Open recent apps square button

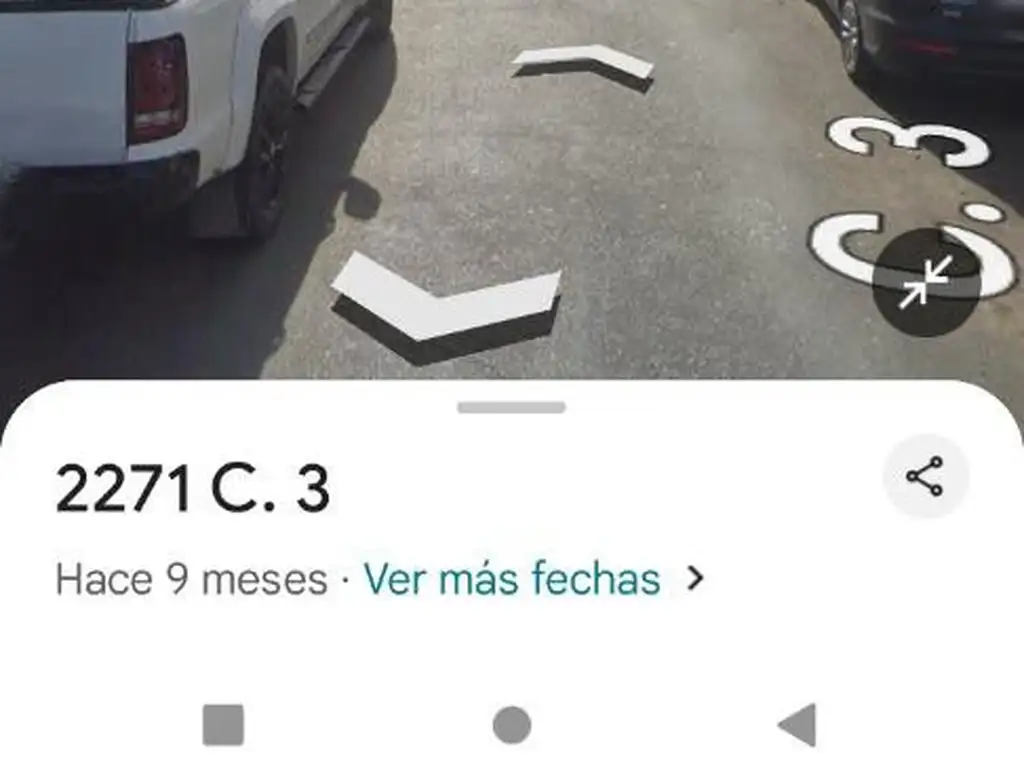[223, 725]
